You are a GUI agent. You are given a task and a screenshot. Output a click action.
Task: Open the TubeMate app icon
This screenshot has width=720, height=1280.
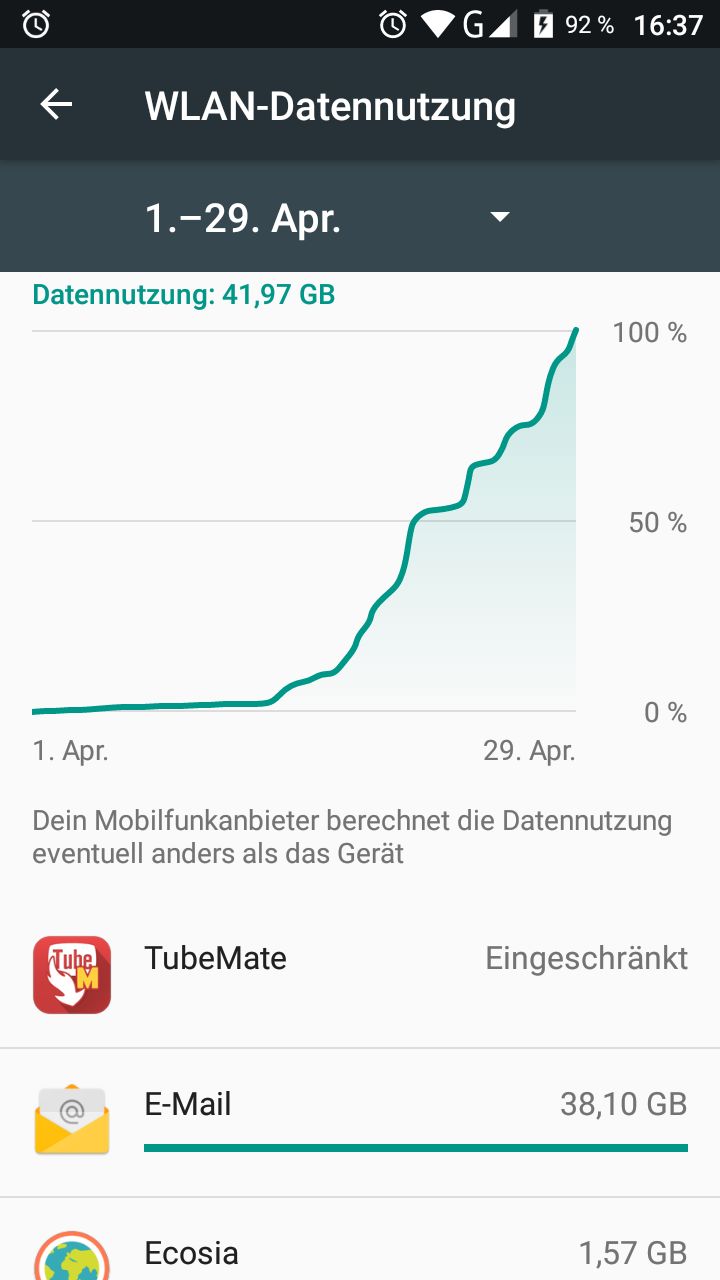pyautogui.click(x=71, y=974)
